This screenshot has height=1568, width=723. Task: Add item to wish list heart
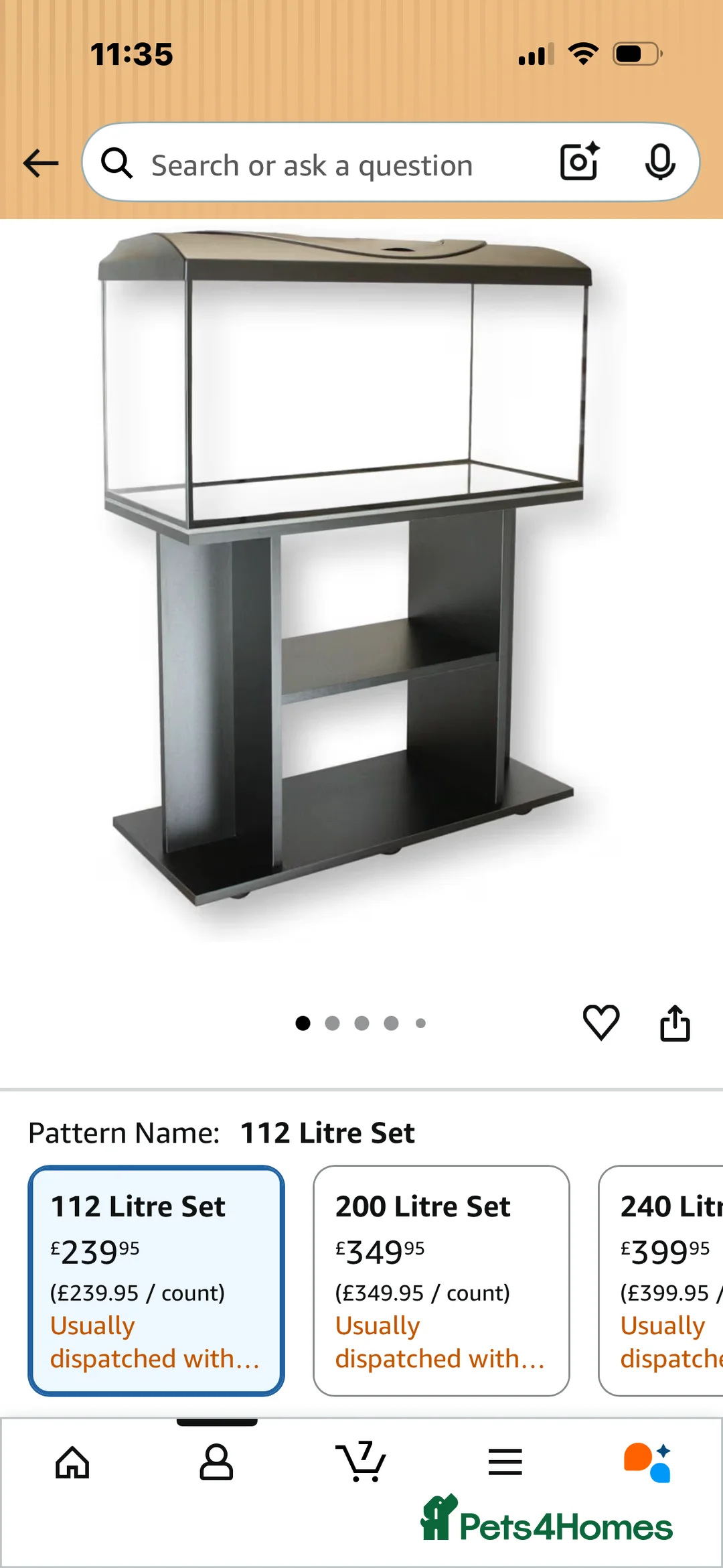pos(600,1022)
